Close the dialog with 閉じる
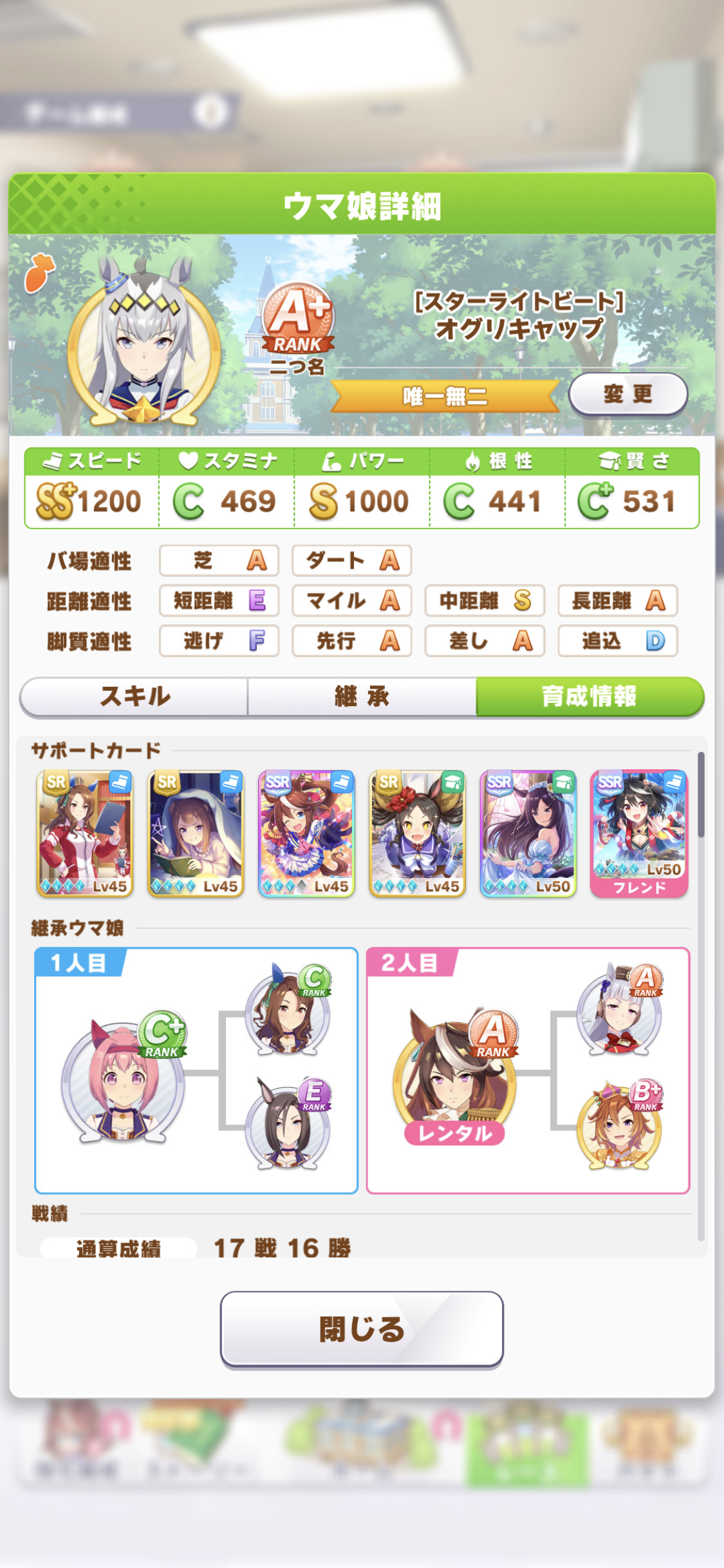The width and height of the screenshot is (724, 1568). pyautogui.click(x=362, y=1329)
